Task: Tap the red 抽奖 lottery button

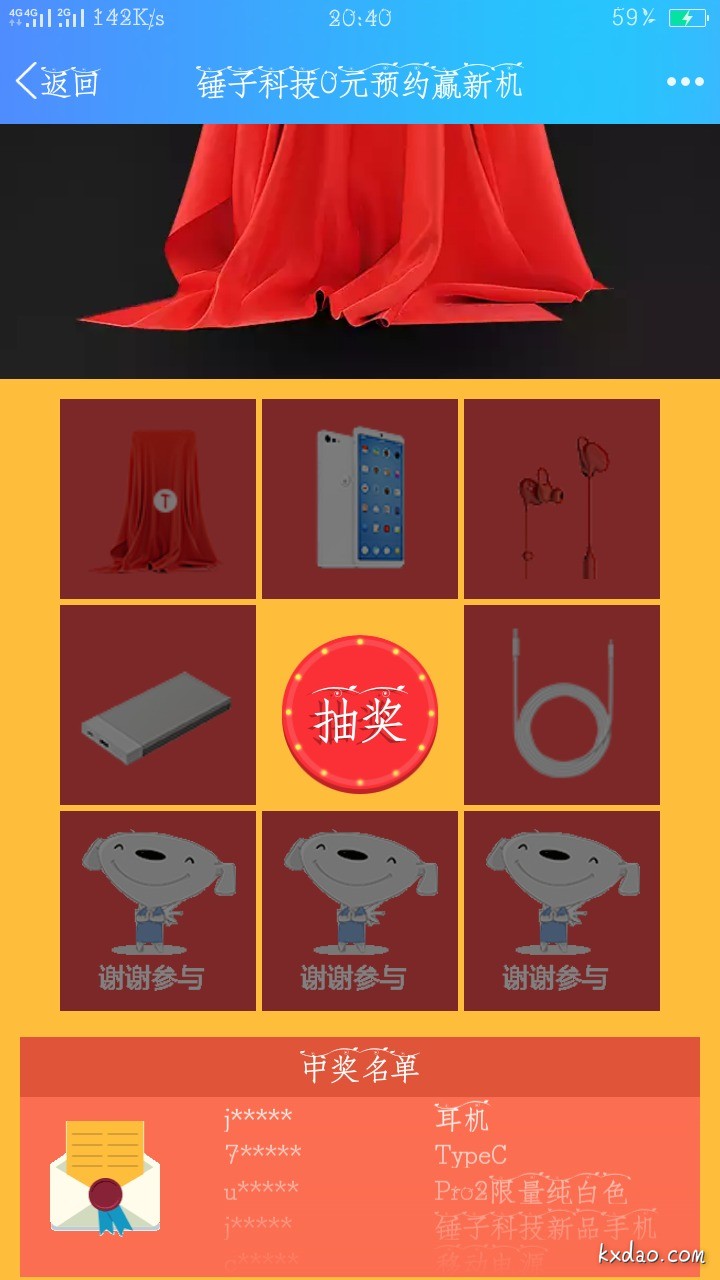Action: click(360, 714)
